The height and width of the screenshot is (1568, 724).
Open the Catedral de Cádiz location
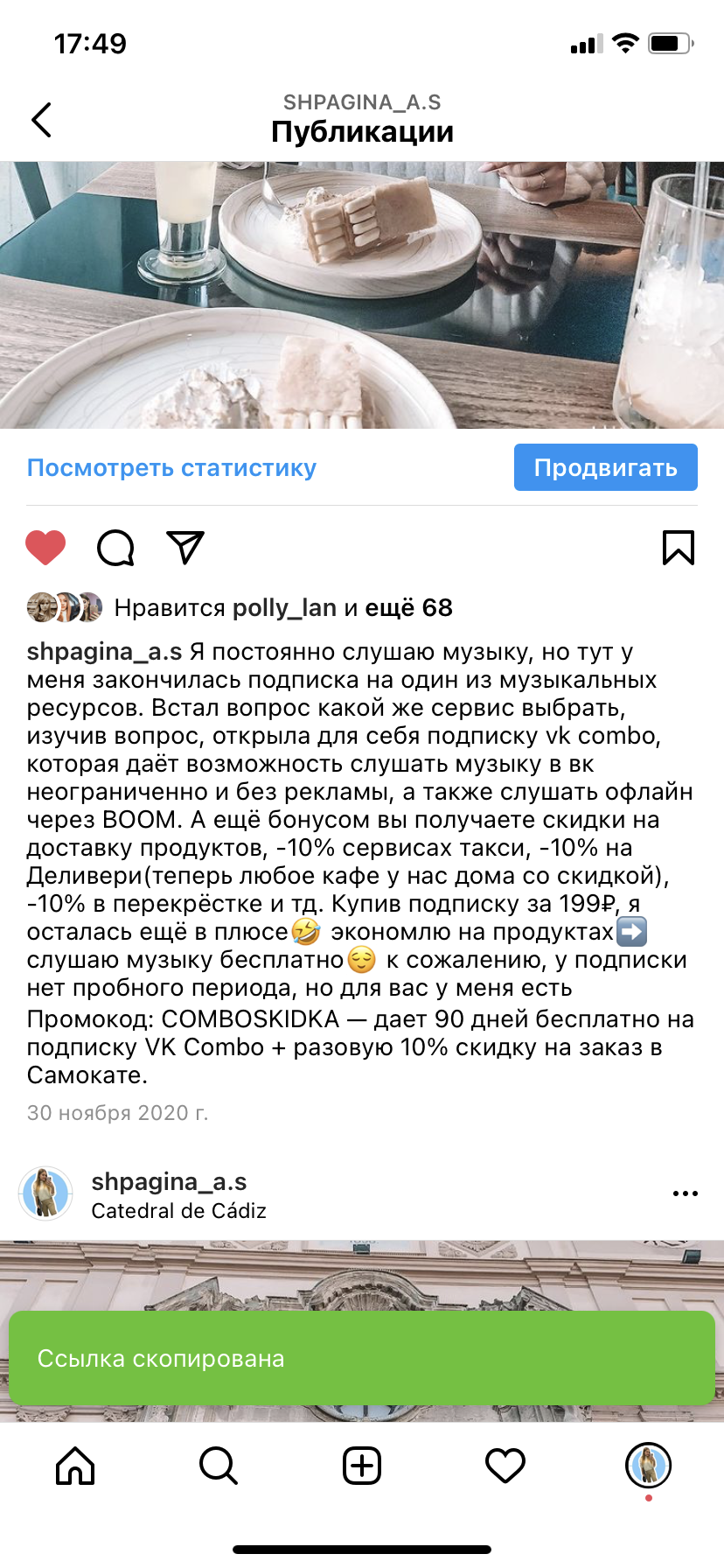tap(178, 1211)
